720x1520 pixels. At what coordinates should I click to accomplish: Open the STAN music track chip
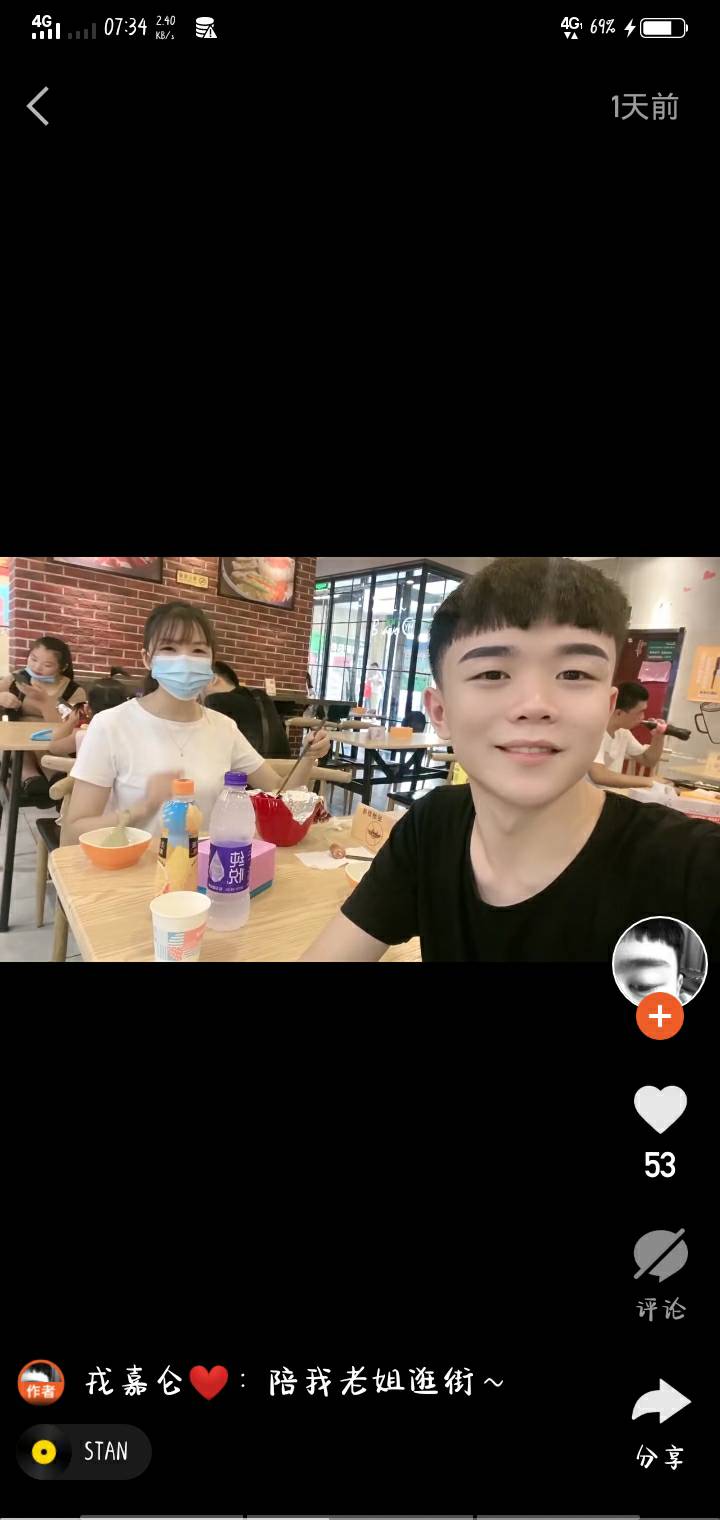click(84, 1451)
